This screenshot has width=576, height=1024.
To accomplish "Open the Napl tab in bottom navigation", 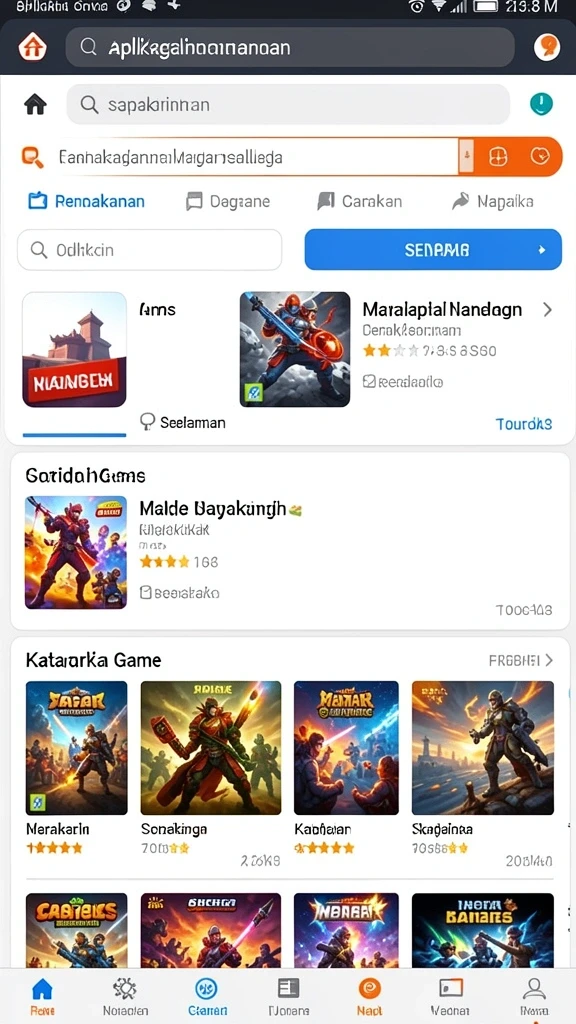I will (x=370, y=997).
